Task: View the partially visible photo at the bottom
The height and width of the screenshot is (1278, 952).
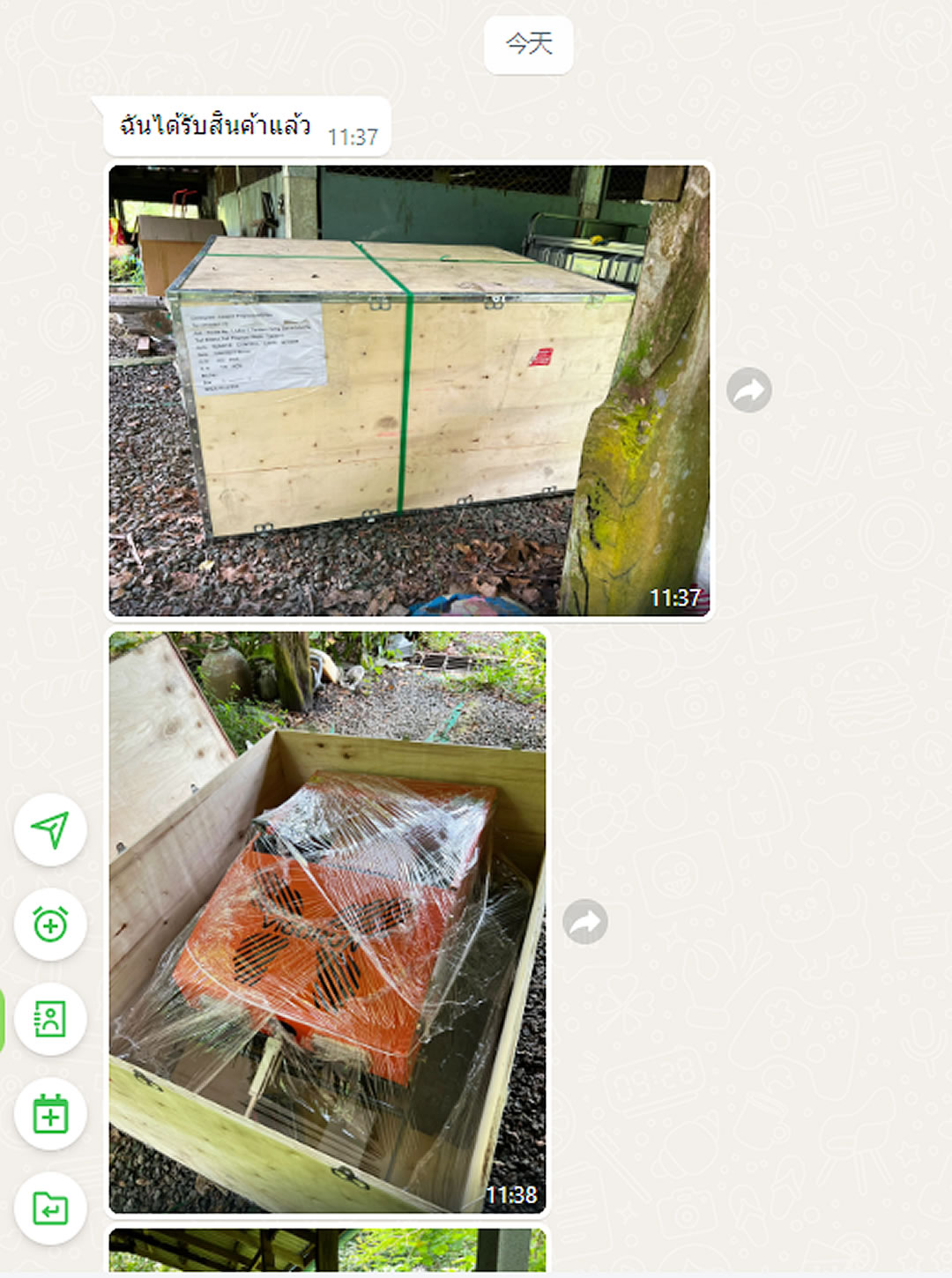Action: [327, 1252]
